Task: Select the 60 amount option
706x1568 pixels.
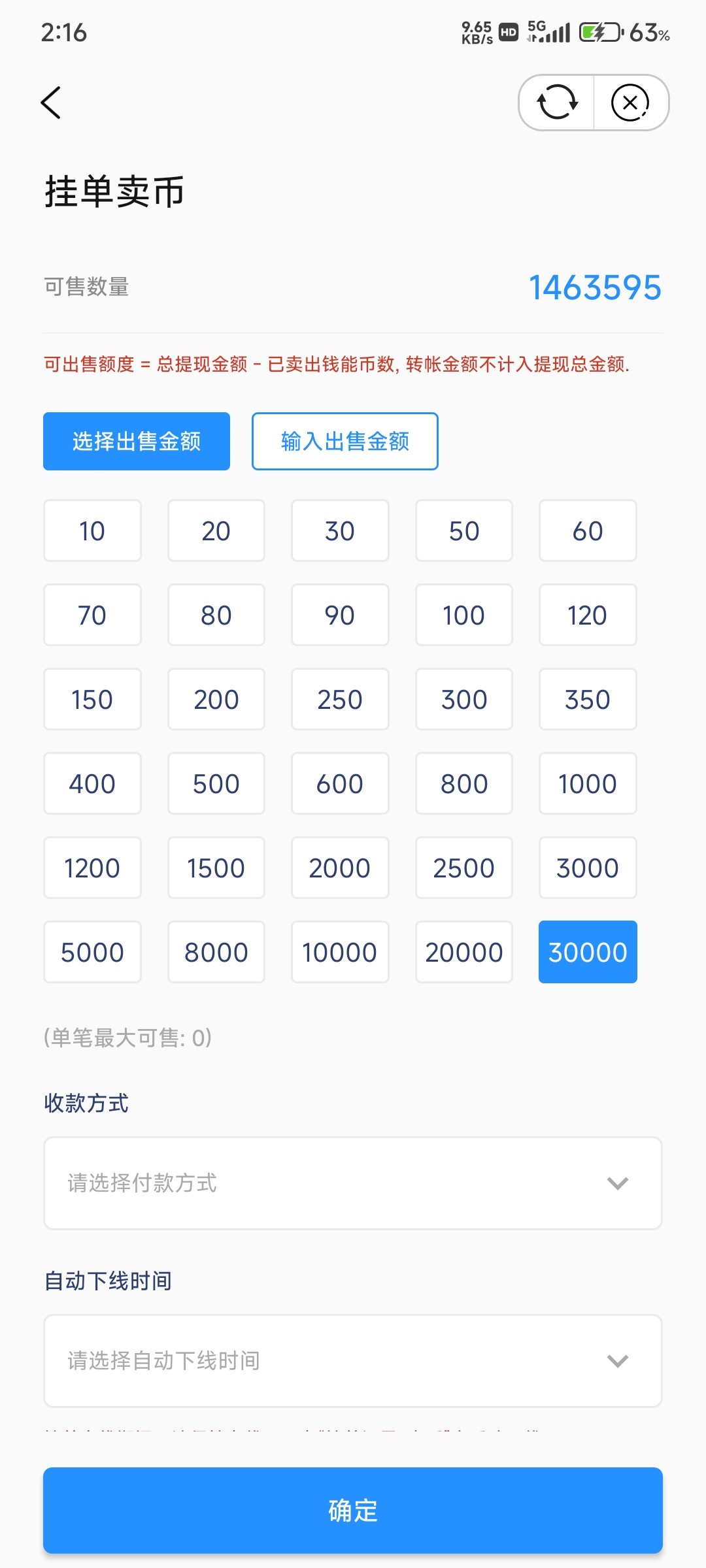Action: [588, 531]
